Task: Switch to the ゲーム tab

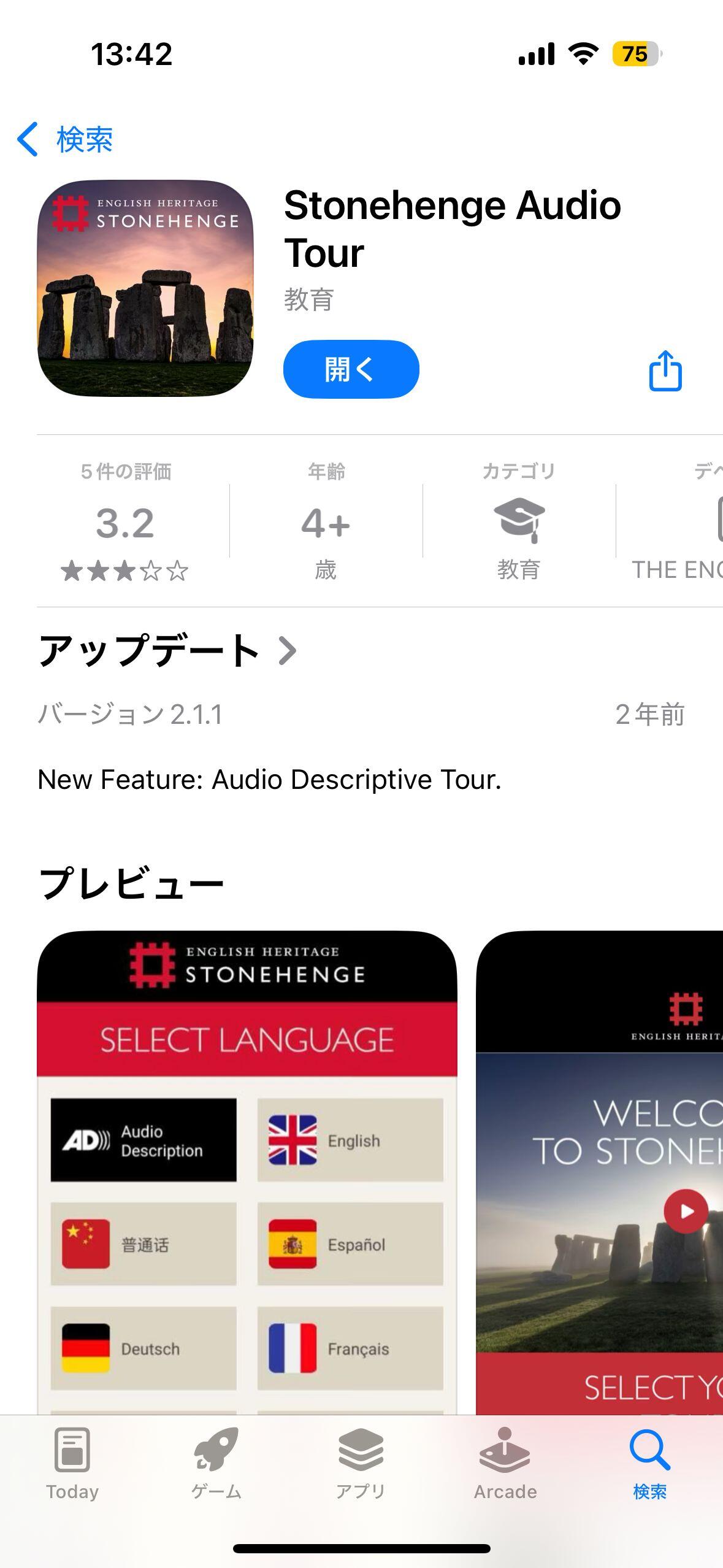Action: [x=216, y=1462]
